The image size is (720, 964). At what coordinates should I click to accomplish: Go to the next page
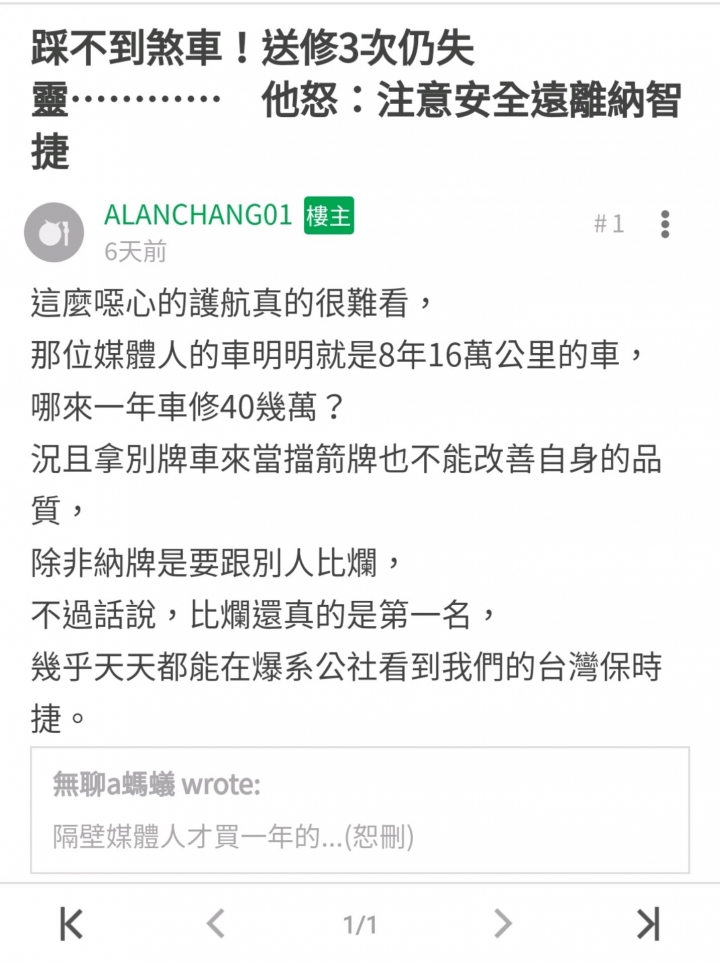pyautogui.click(x=503, y=924)
